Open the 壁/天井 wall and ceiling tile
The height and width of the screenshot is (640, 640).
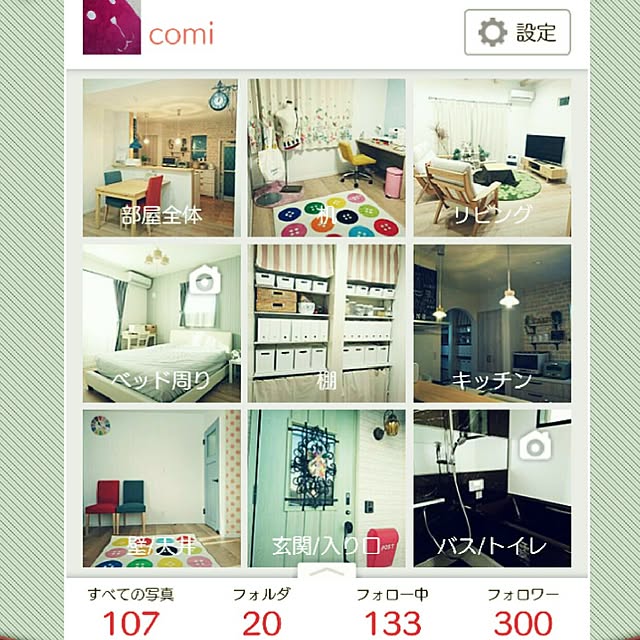(x=160, y=488)
